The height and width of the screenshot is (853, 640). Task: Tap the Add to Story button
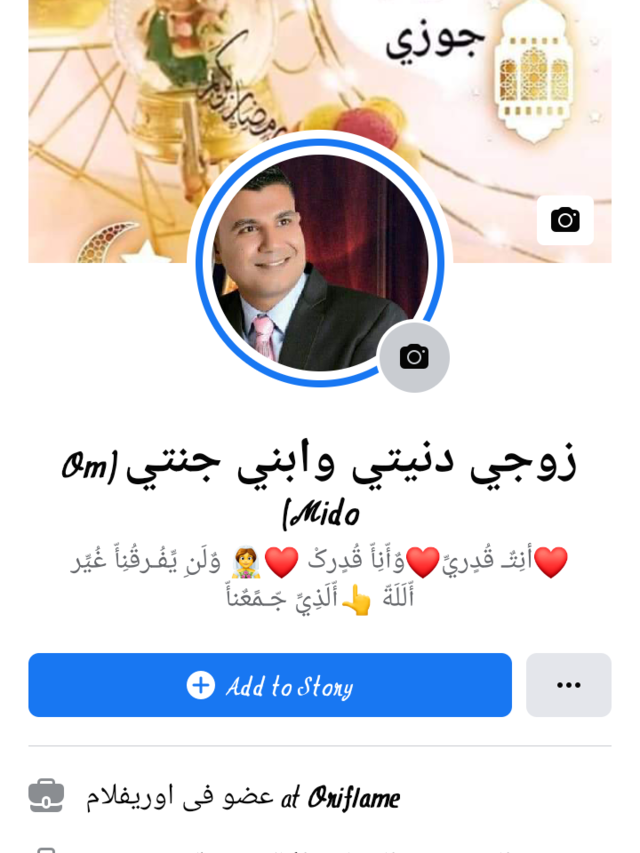coord(270,685)
